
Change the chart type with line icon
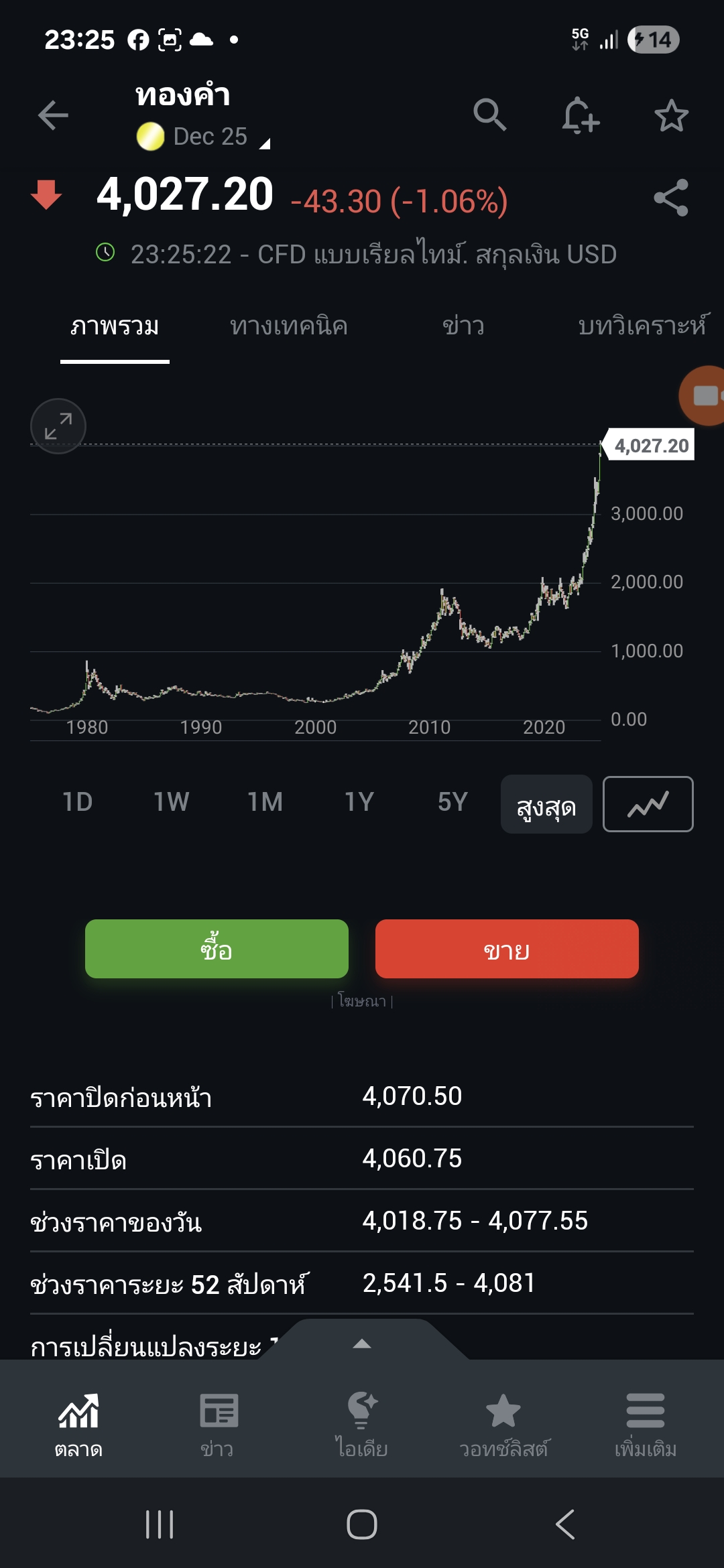click(648, 804)
